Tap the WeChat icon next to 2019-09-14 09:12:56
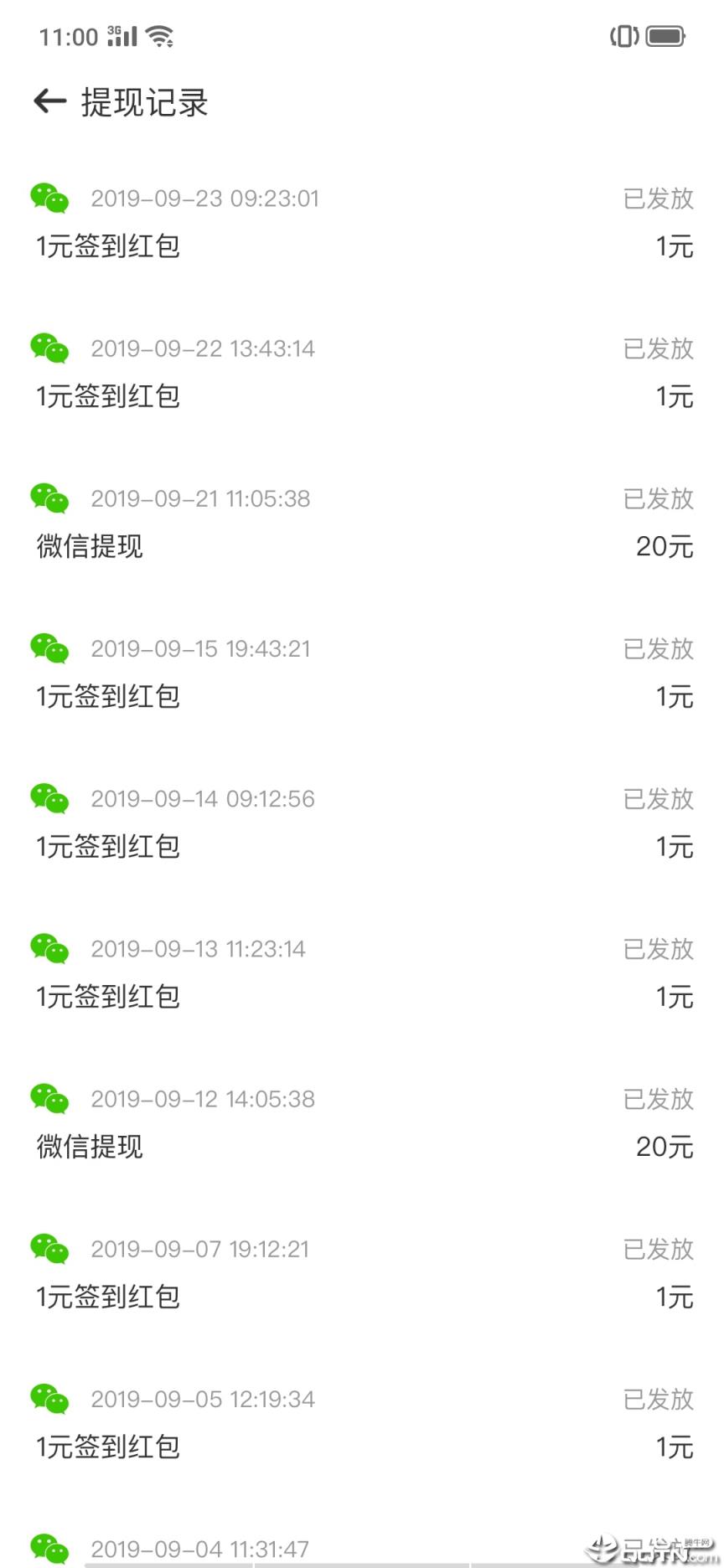 point(49,798)
